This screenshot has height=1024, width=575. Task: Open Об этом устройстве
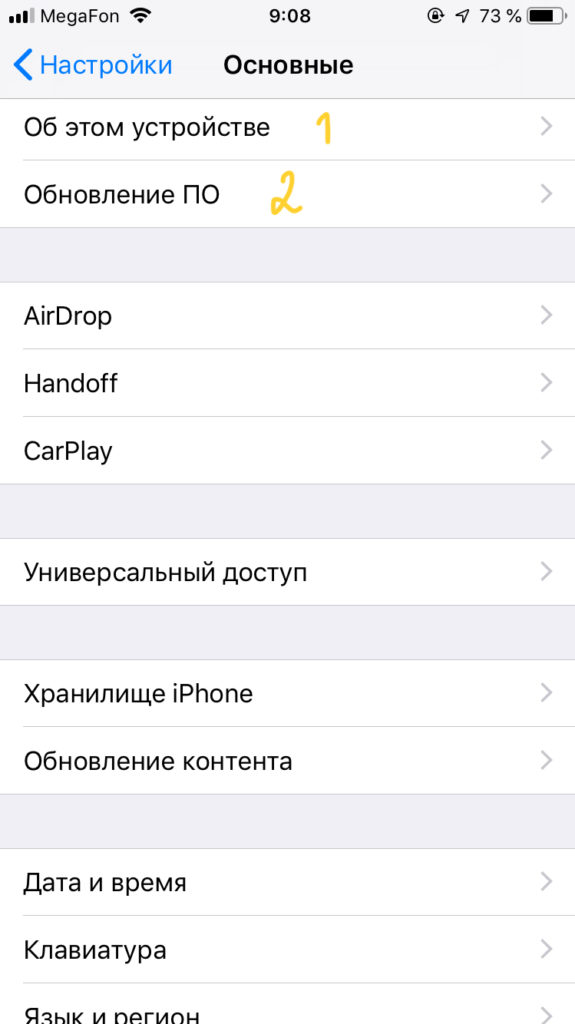pyautogui.click(x=288, y=129)
